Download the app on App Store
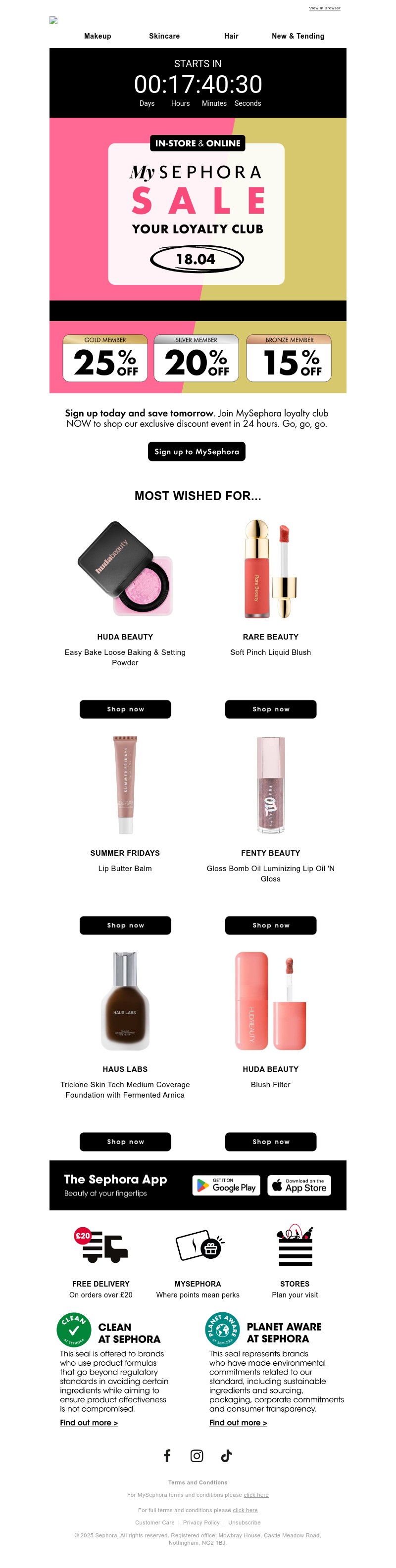396x1568 pixels. click(299, 1185)
